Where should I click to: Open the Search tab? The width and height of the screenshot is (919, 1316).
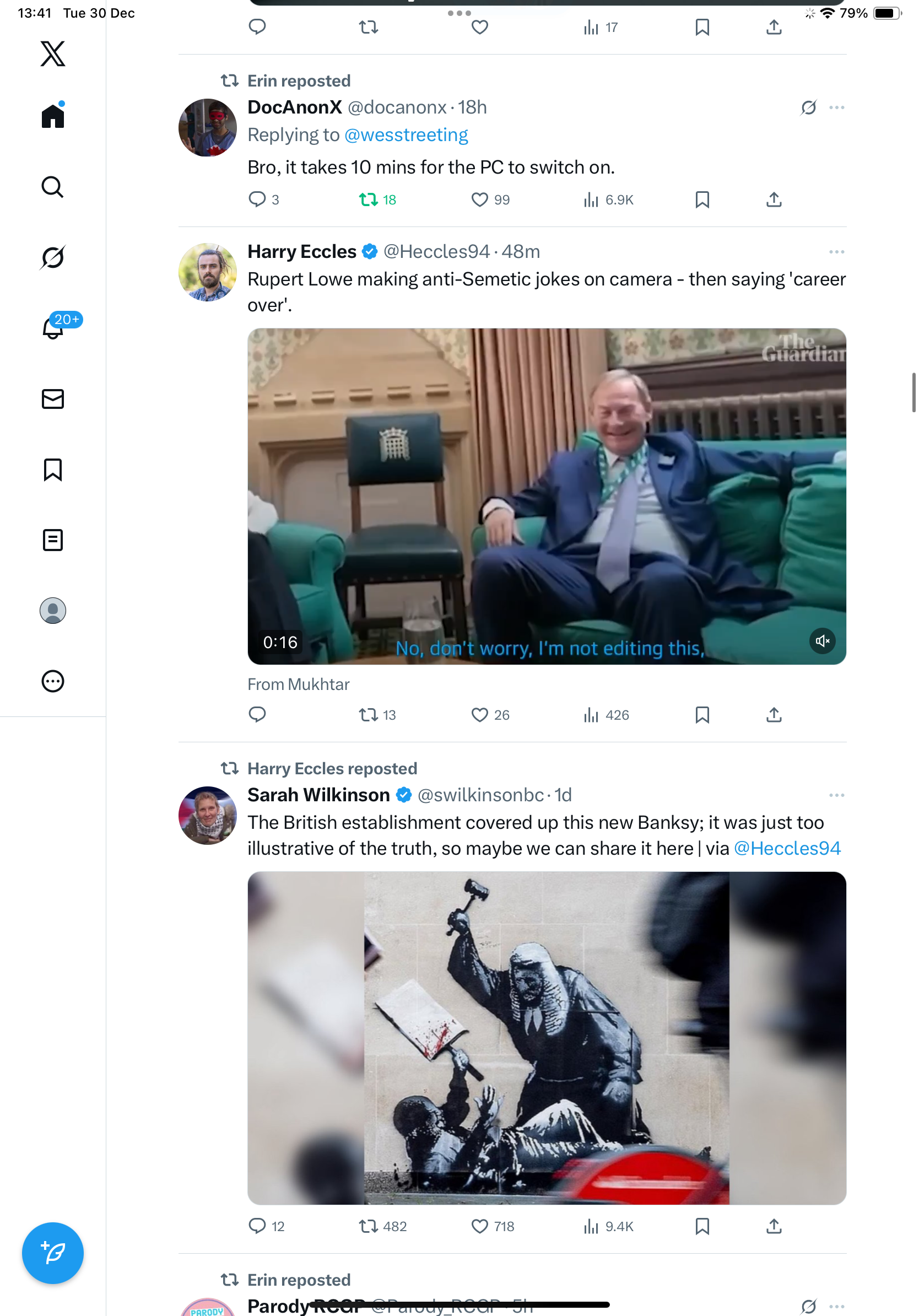53,187
